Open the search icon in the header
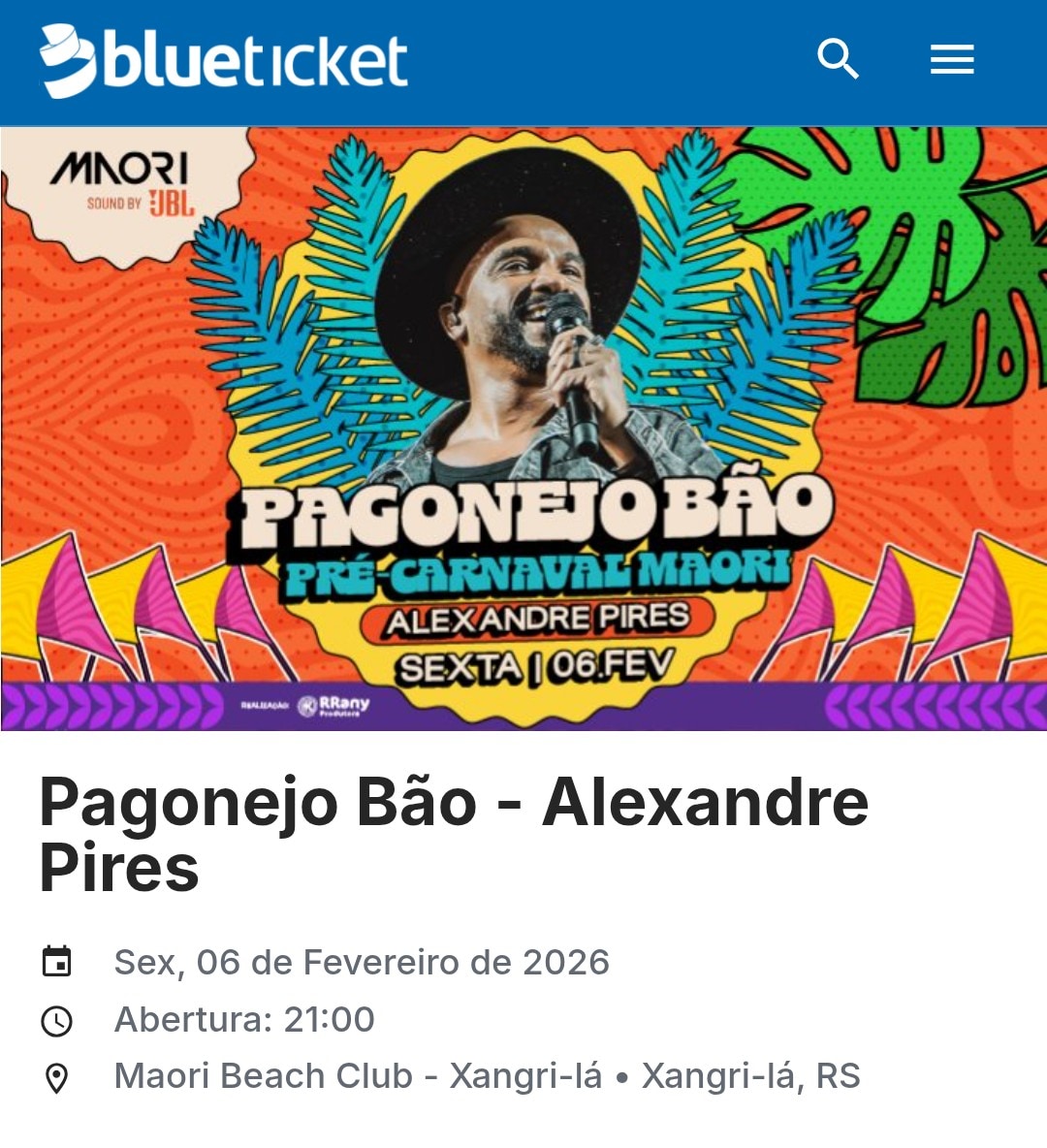Viewport: 1047px width, 1148px height. (x=838, y=60)
